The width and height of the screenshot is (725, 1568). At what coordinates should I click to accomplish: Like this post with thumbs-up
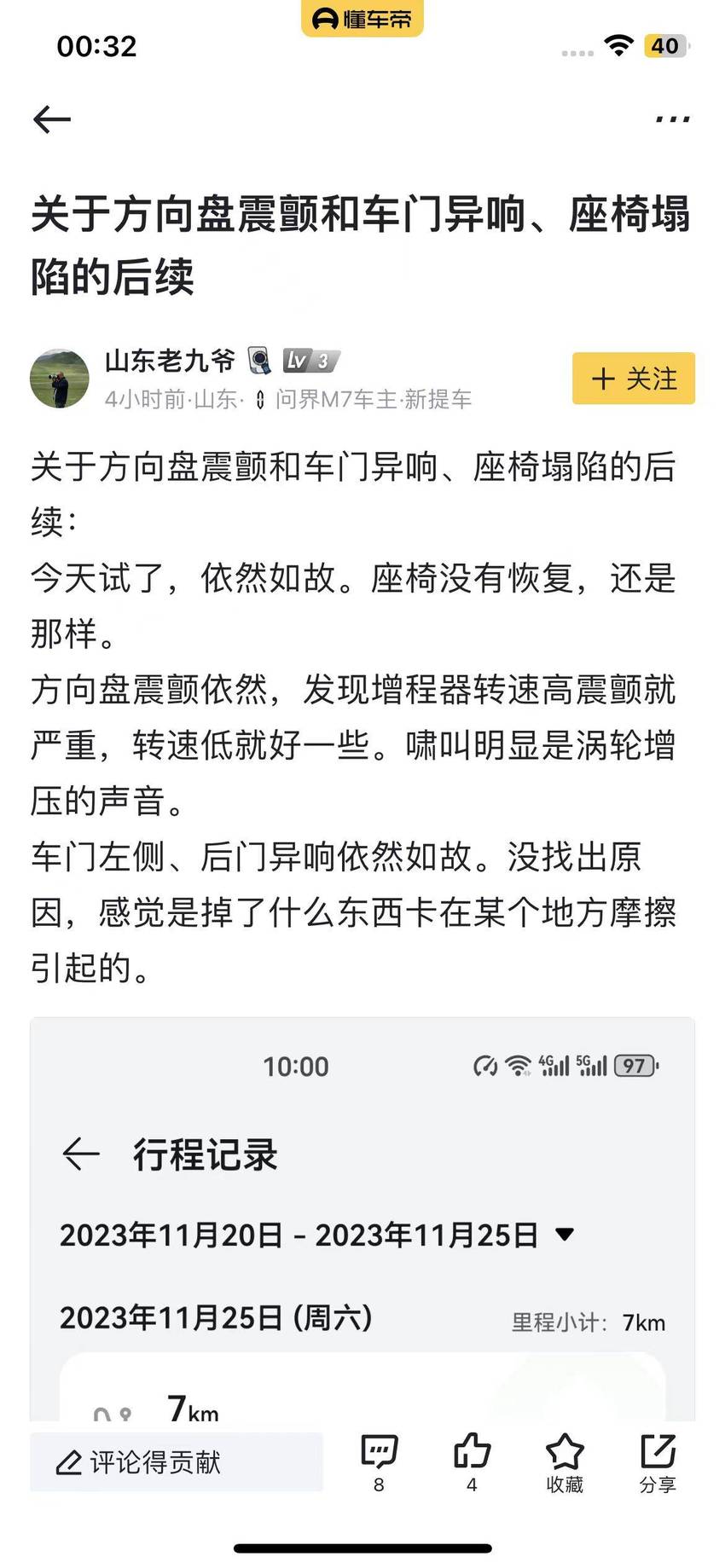pos(472,1462)
